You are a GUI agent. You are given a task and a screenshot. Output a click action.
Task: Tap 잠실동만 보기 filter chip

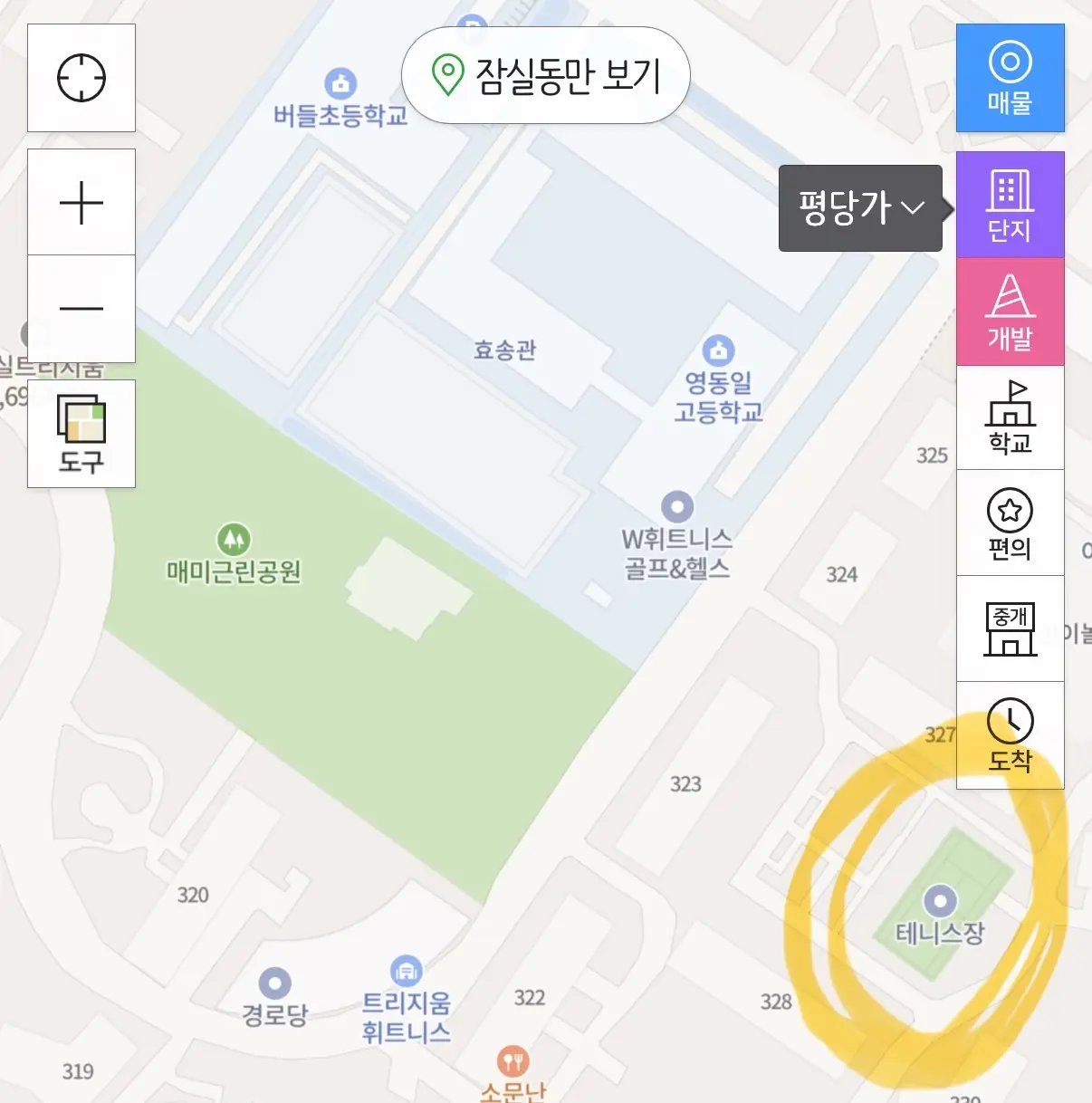pos(546,75)
